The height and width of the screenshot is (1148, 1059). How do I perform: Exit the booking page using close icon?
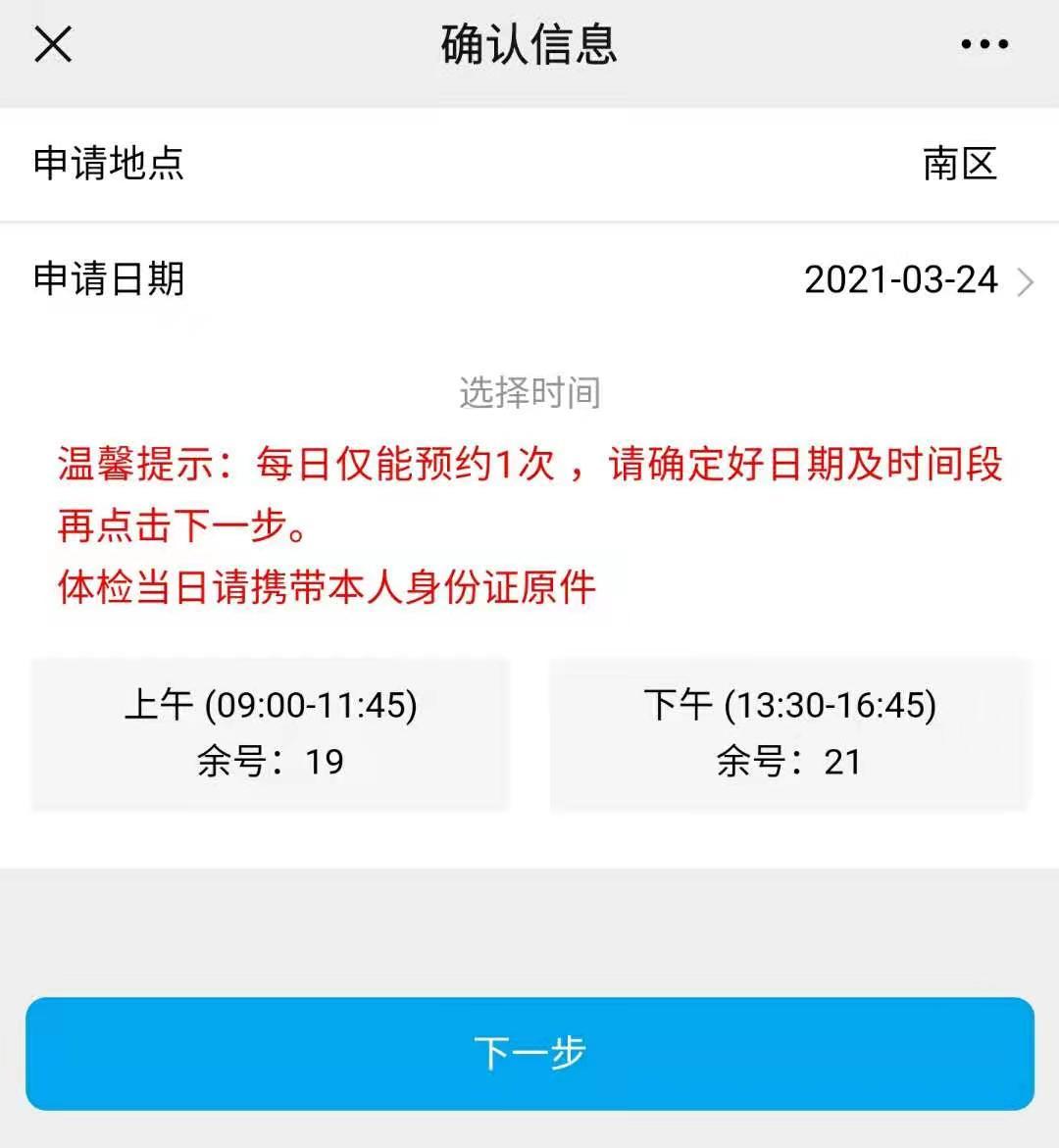tap(53, 45)
